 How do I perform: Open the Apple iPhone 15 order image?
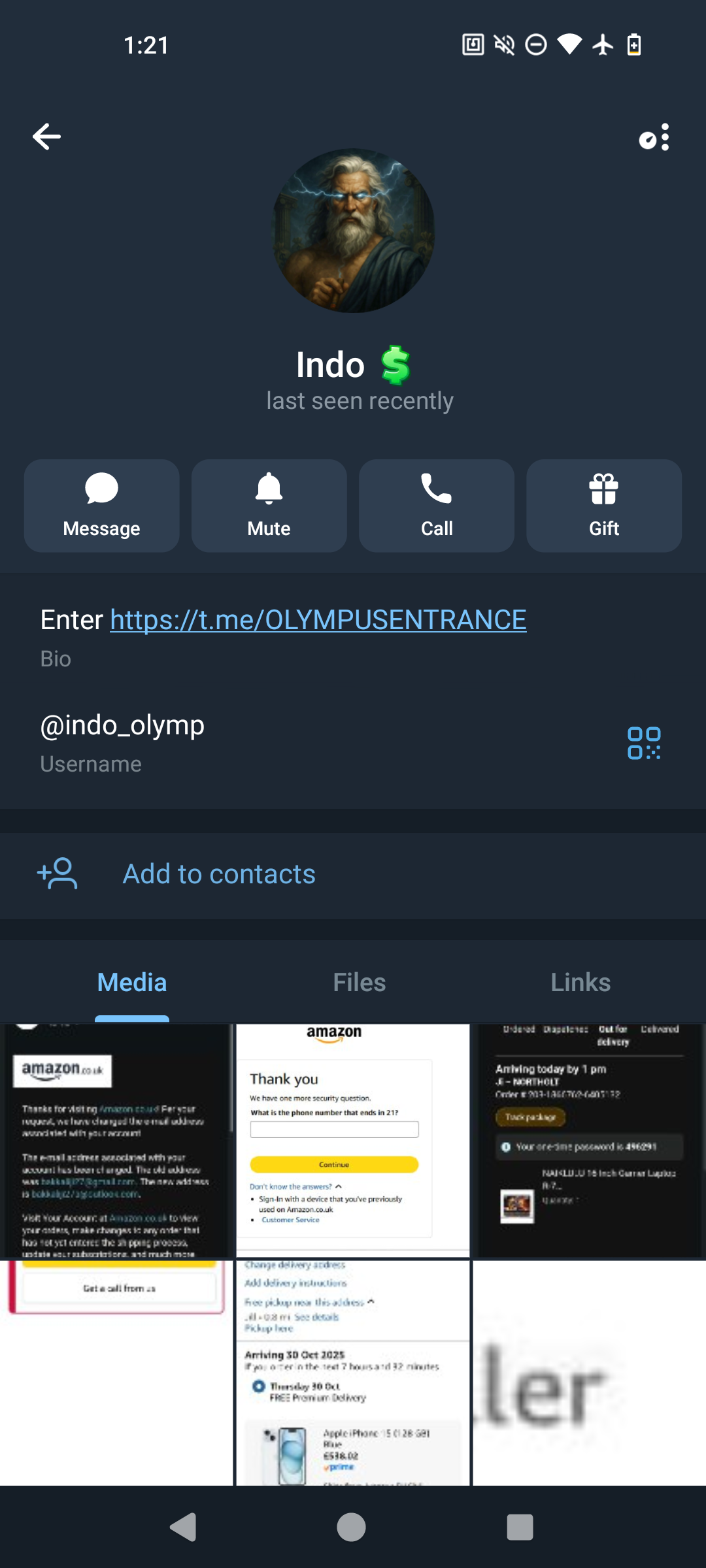click(x=352, y=1372)
